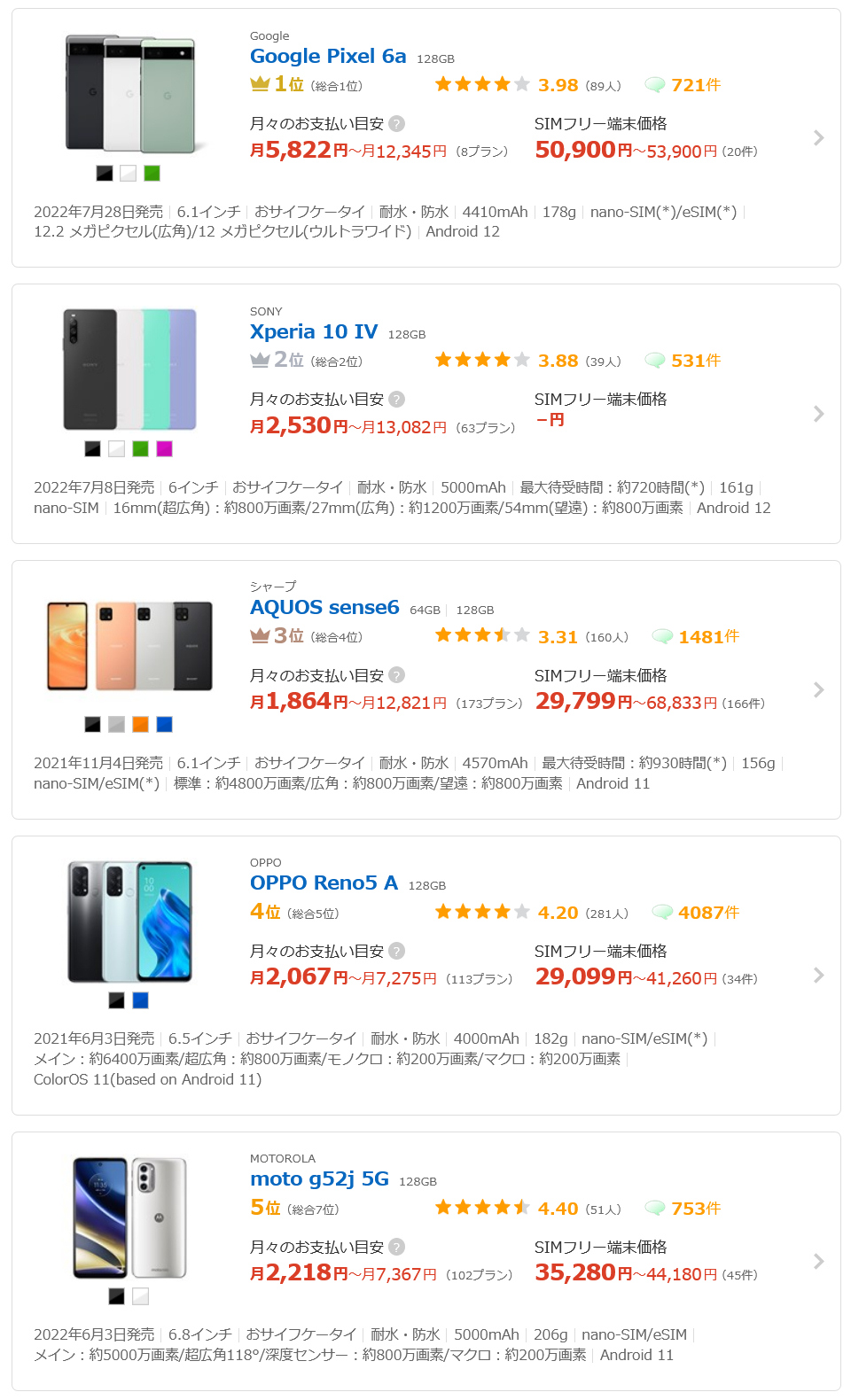Open the moto g52j 5G product link
The width and height of the screenshot is (851, 1400).
click(319, 1179)
